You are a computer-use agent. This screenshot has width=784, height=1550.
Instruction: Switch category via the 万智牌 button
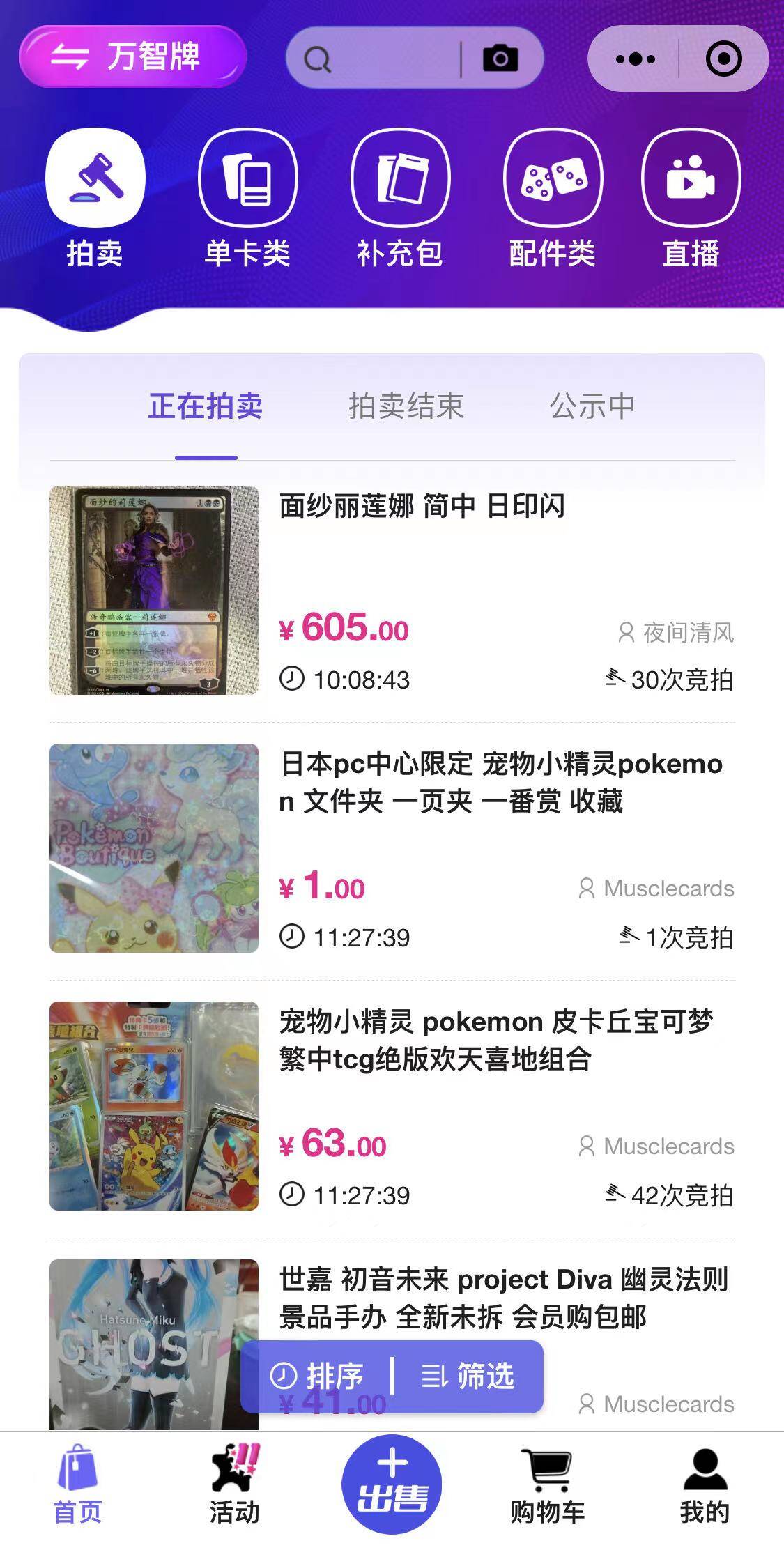[132, 56]
